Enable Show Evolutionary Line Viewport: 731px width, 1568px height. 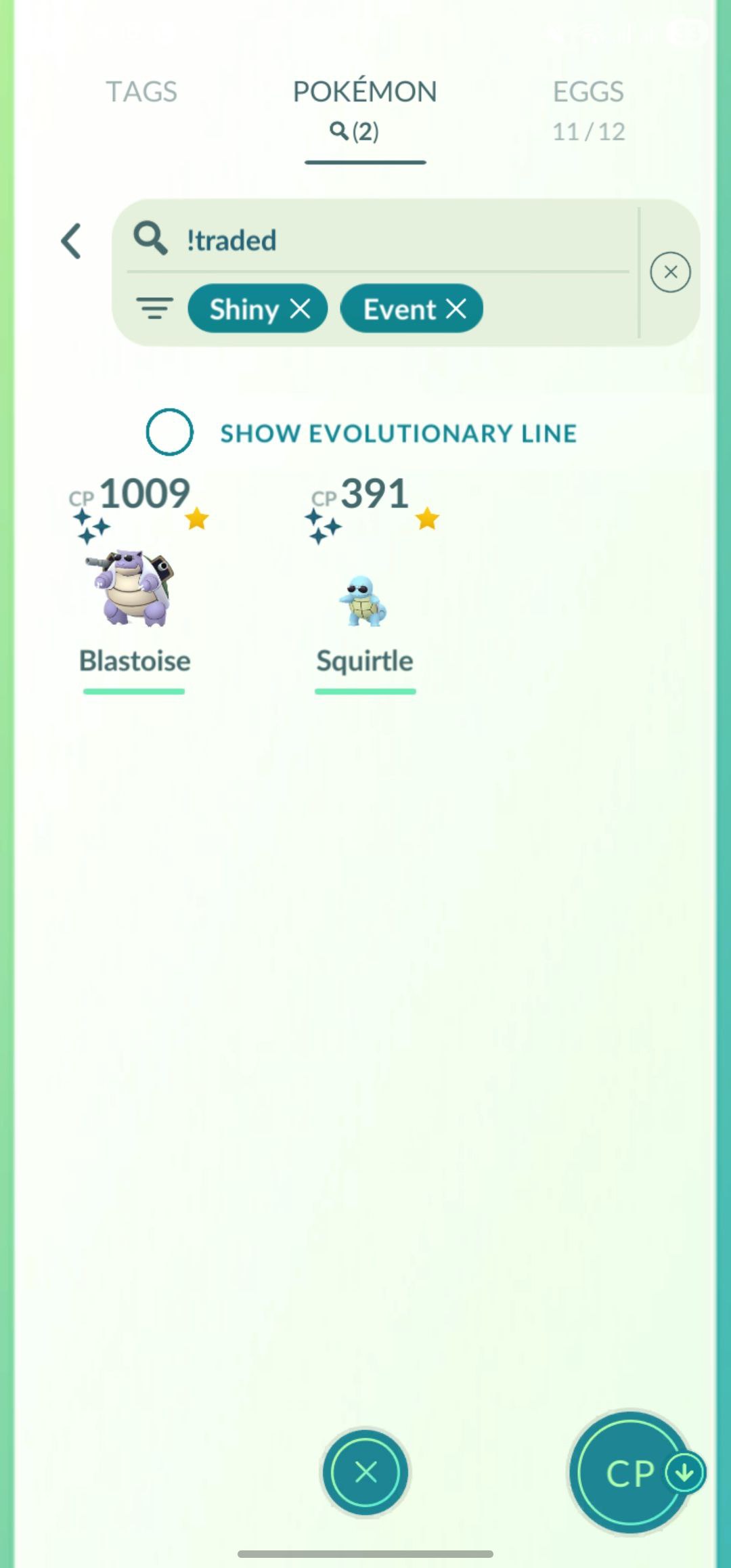pyautogui.click(x=170, y=432)
